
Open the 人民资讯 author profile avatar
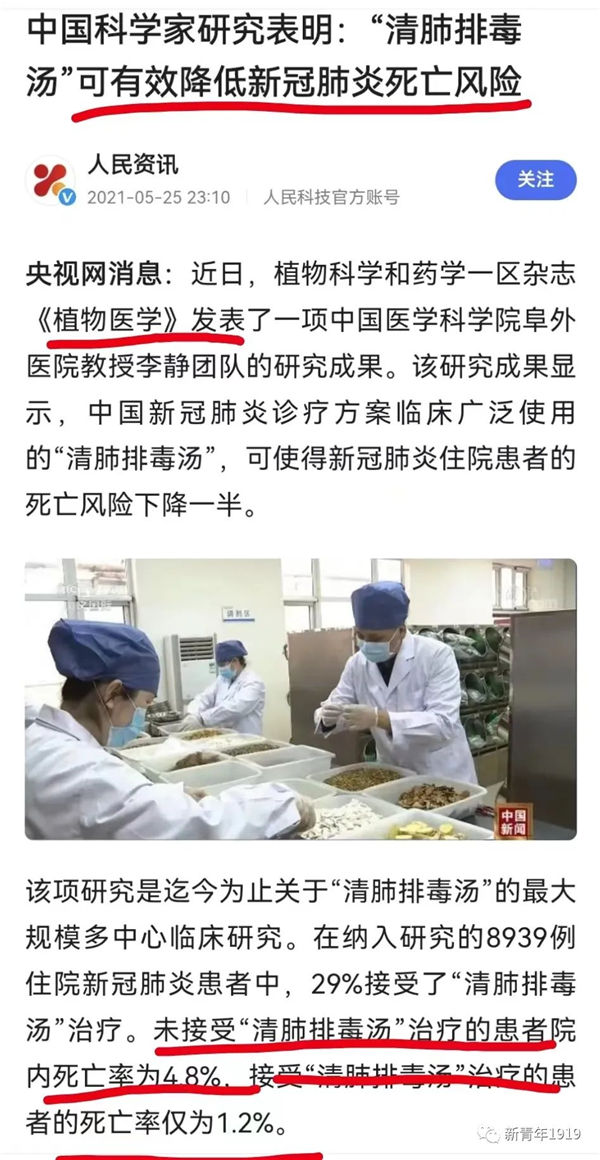[50, 181]
